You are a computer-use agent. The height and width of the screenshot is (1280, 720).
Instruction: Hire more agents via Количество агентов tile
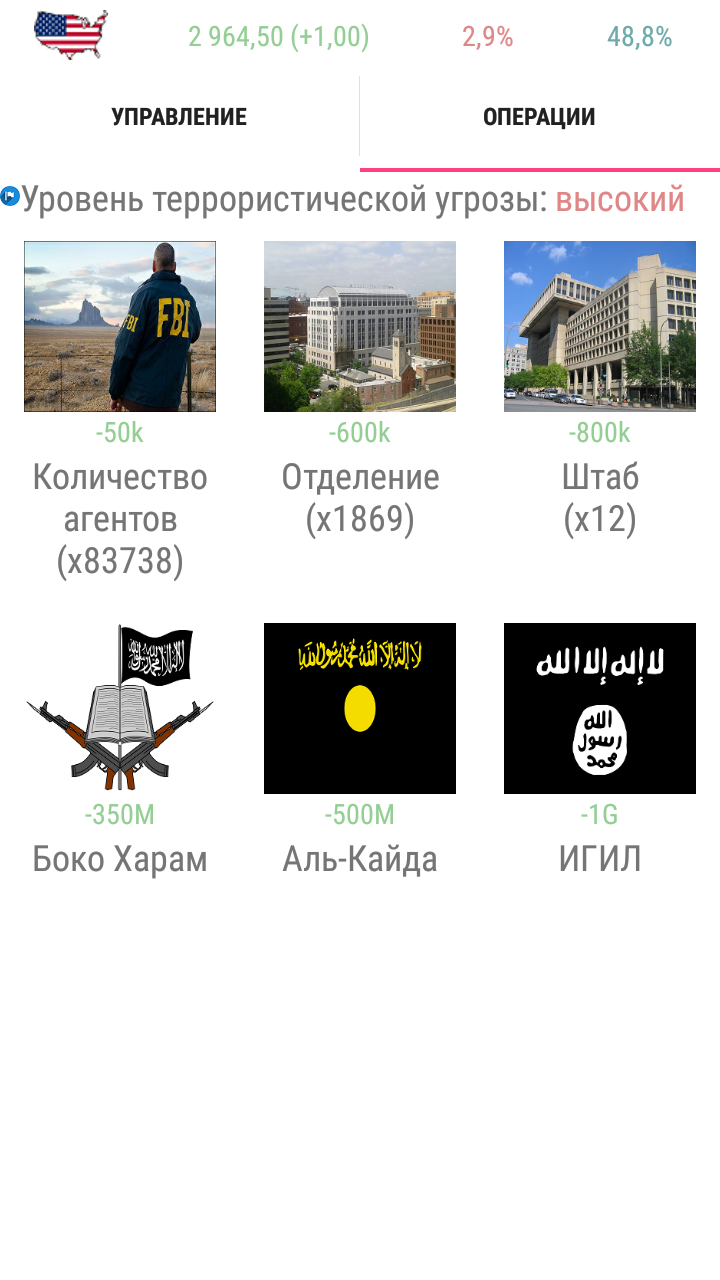[x=120, y=327]
